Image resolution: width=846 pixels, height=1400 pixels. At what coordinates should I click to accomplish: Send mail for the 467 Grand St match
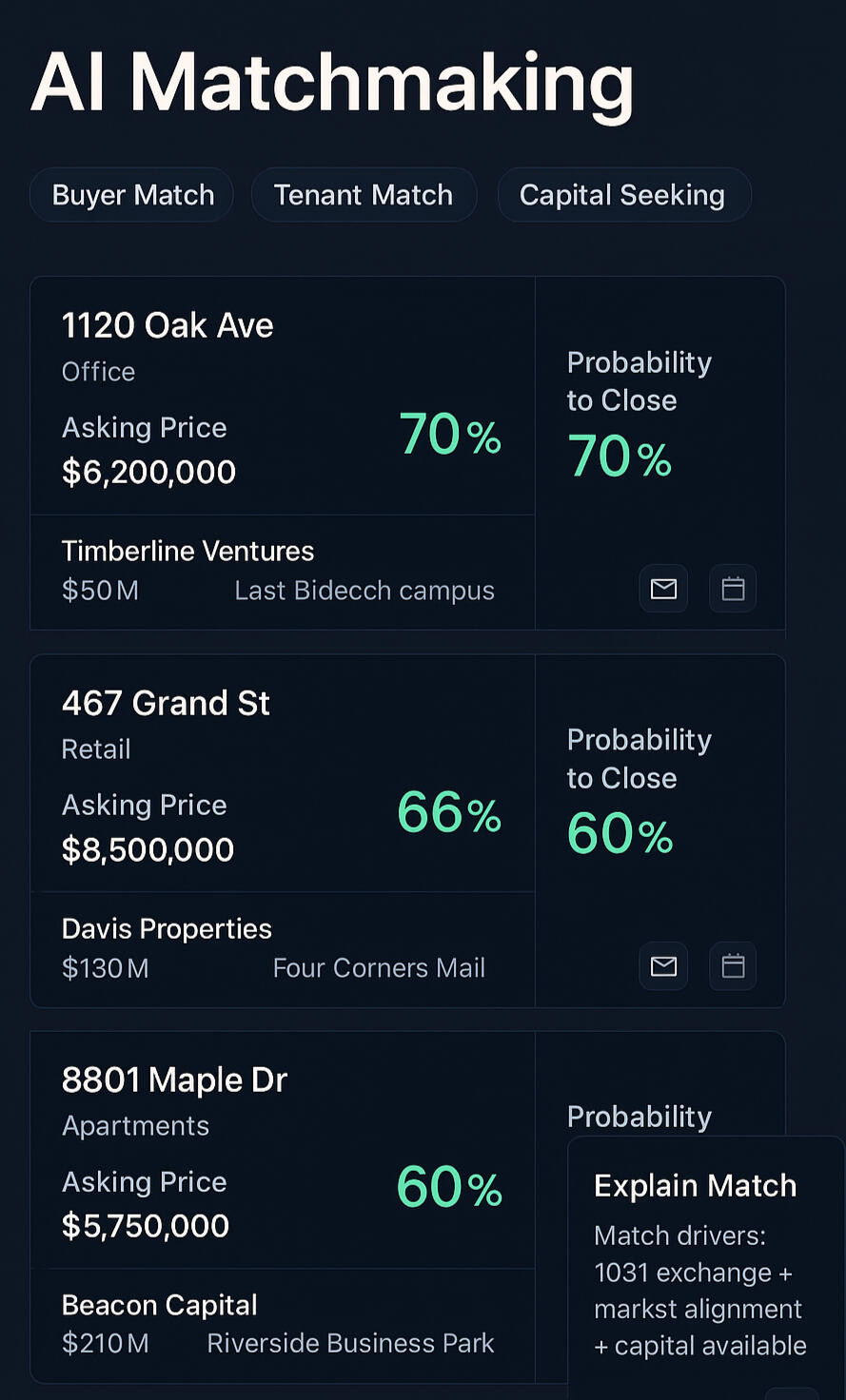coord(663,966)
